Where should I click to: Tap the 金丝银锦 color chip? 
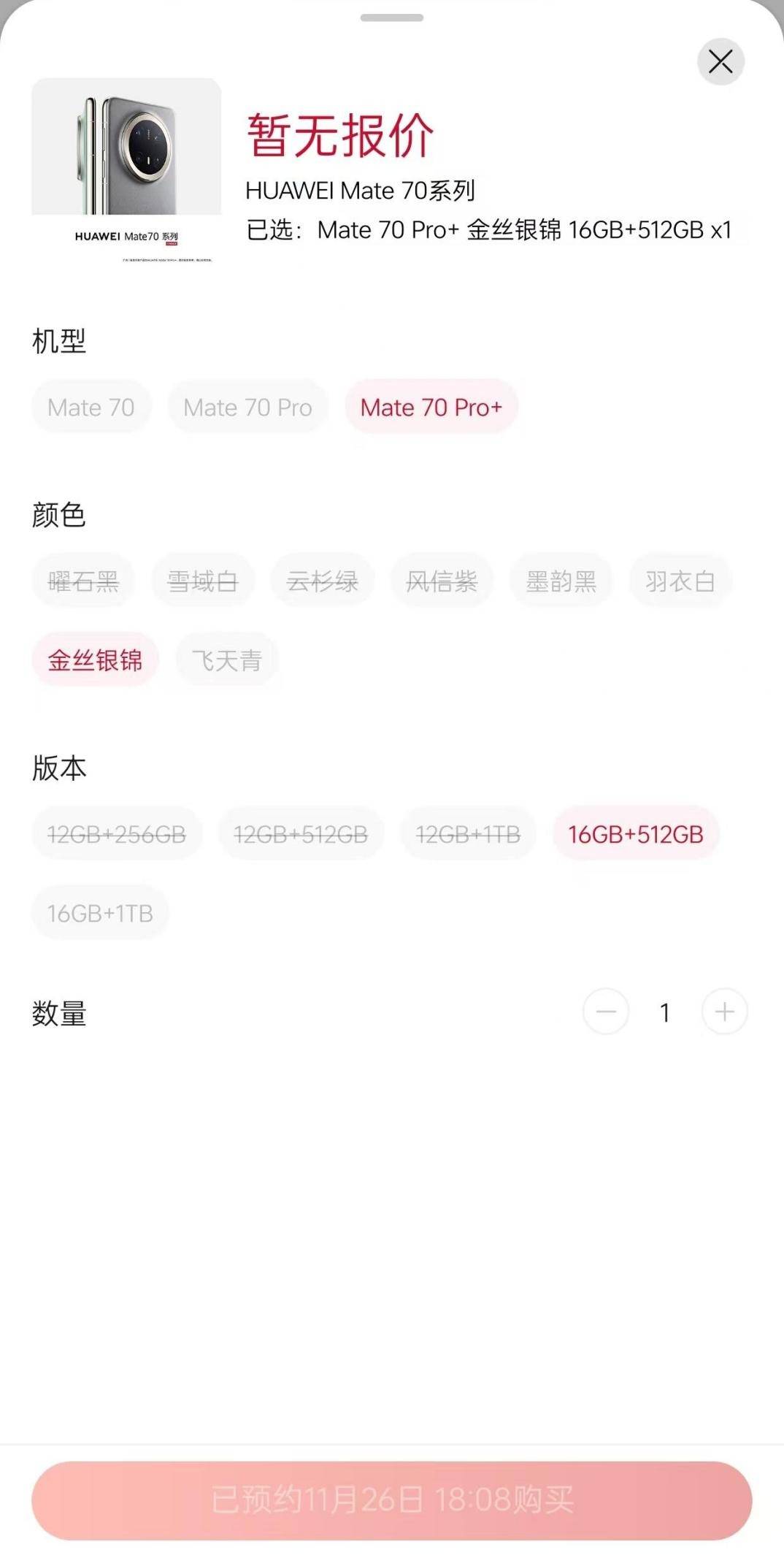click(x=95, y=660)
